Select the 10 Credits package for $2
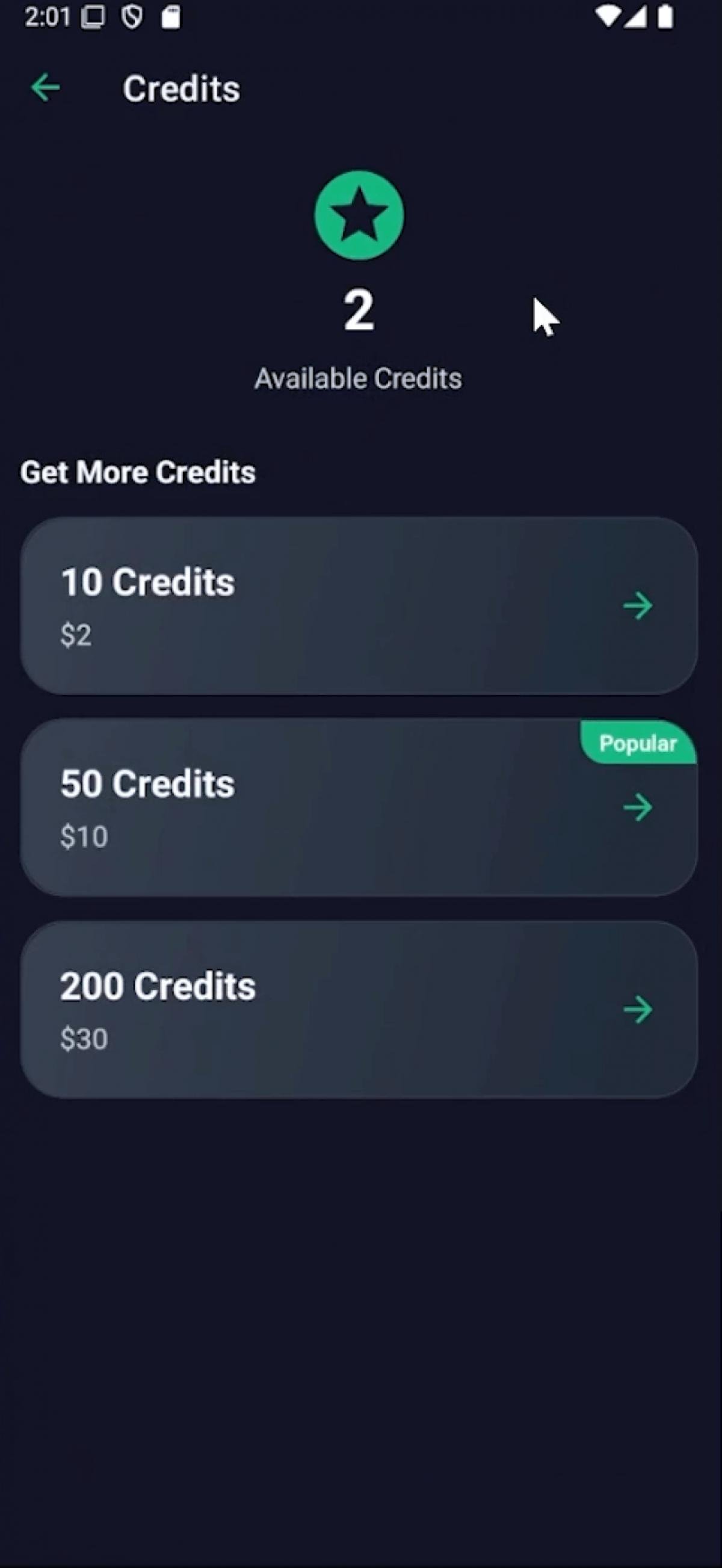 [x=359, y=606]
